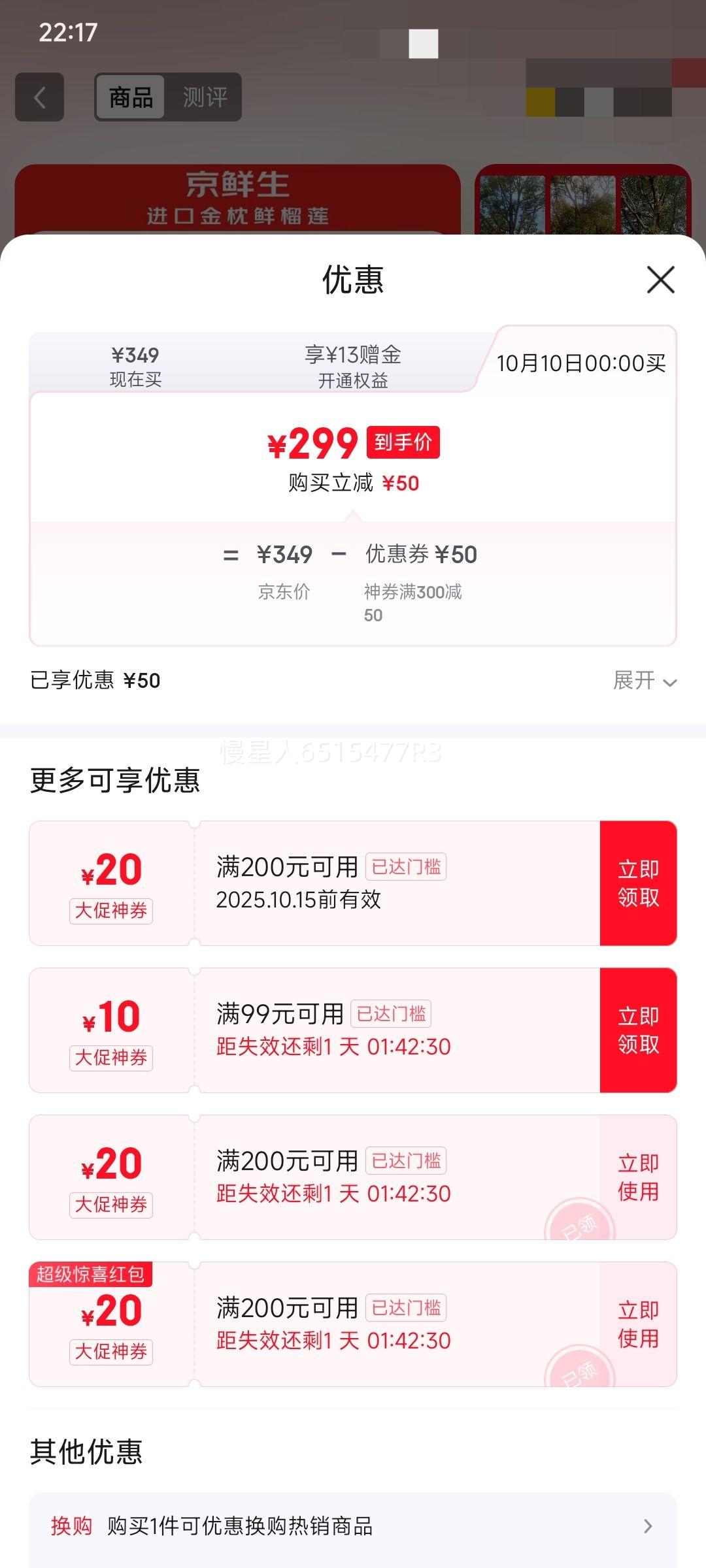Image resolution: width=706 pixels, height=1568 pixels.
Task: Expand the 已享优惠 details with 展开
Action: click(x=644, y=681)
